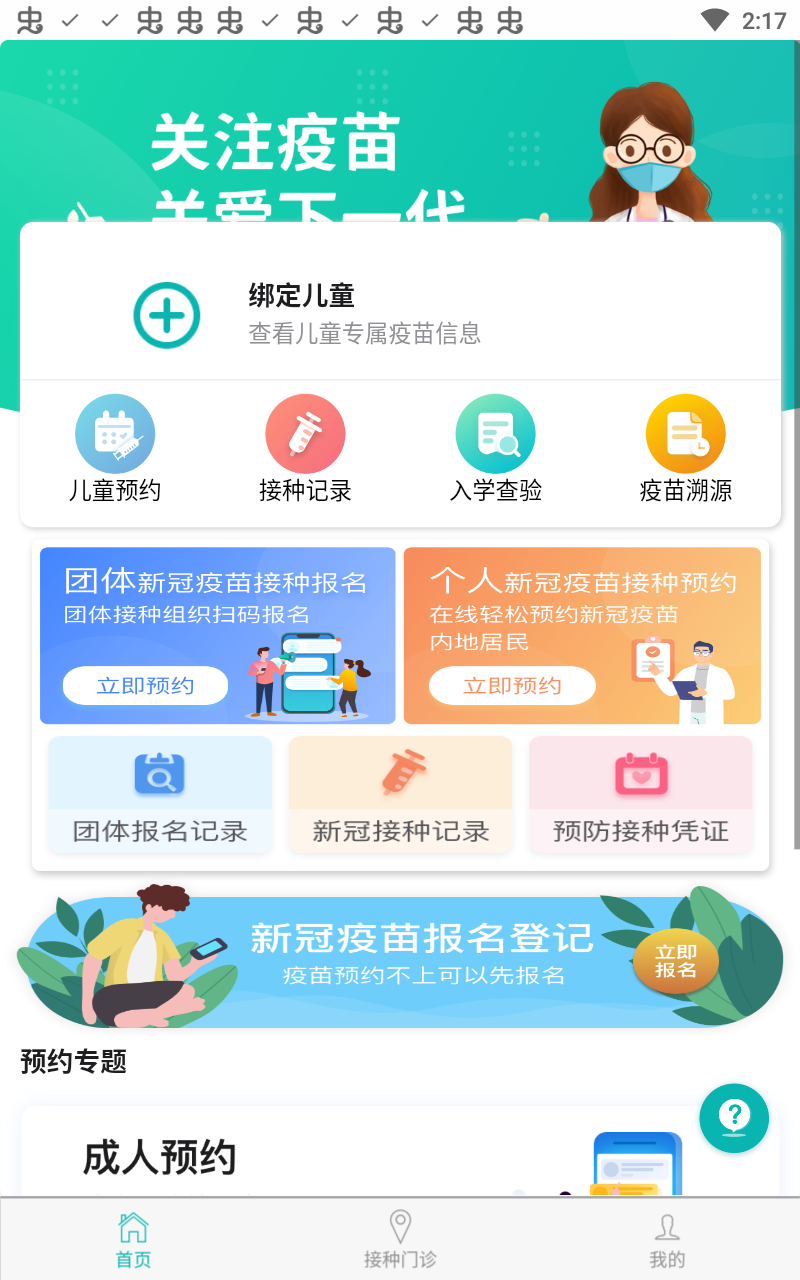Viewport: 800px width, 1280px height.
Task: Open the 新冠疫苗报名登记 banner
Action: click(400, 957)
